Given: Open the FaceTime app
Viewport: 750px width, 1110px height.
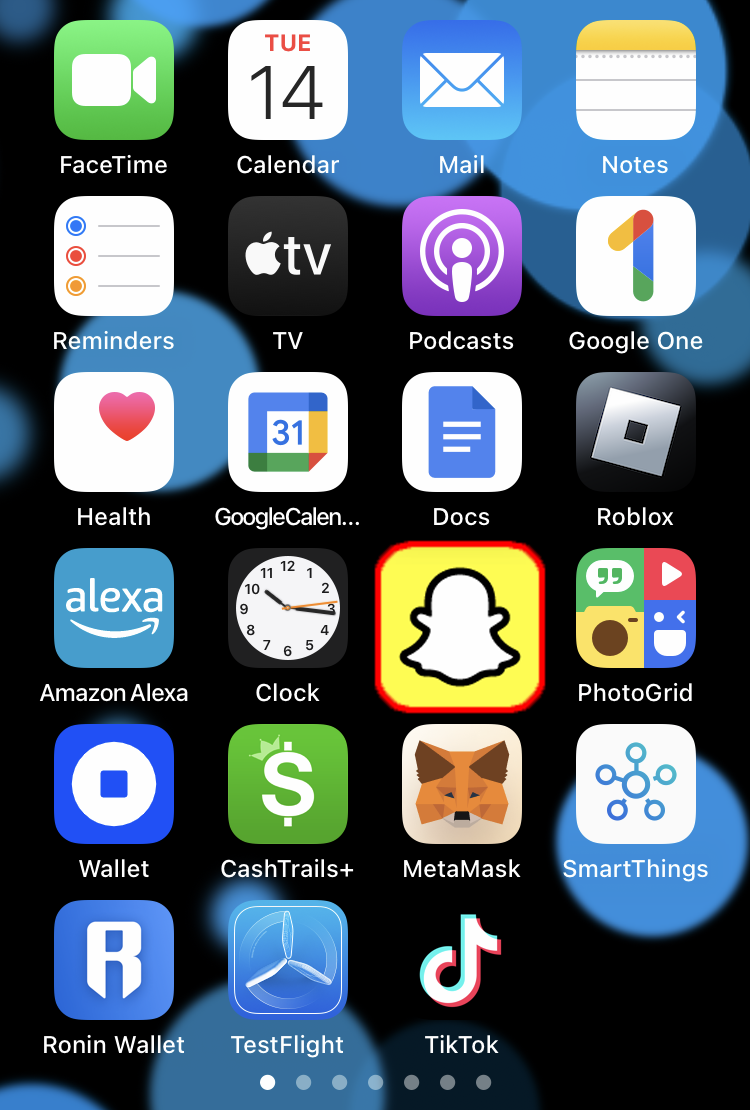Looking at the screenshot, I should click(x=114, y=80).
